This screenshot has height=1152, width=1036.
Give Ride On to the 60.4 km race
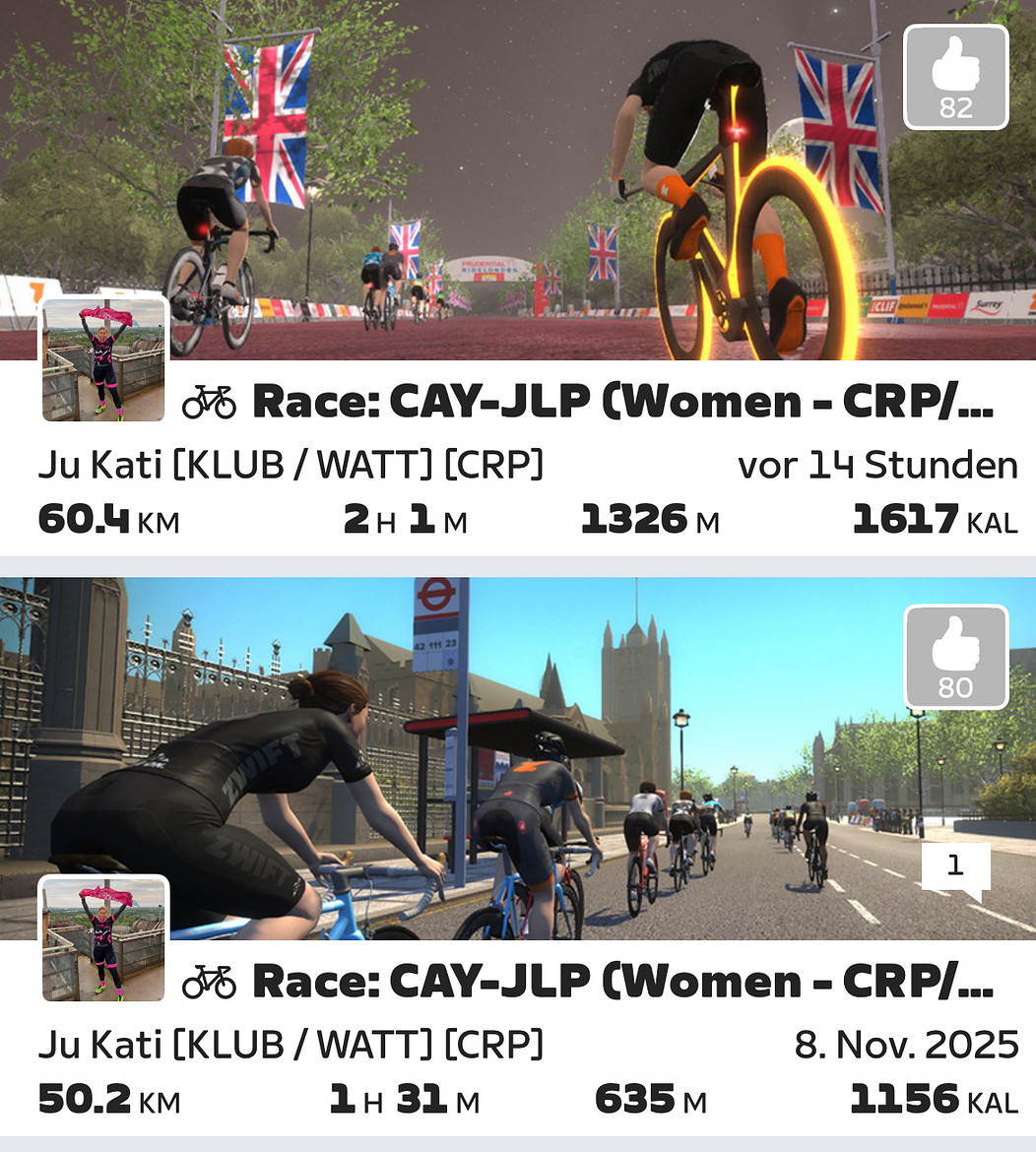point(955,77)
